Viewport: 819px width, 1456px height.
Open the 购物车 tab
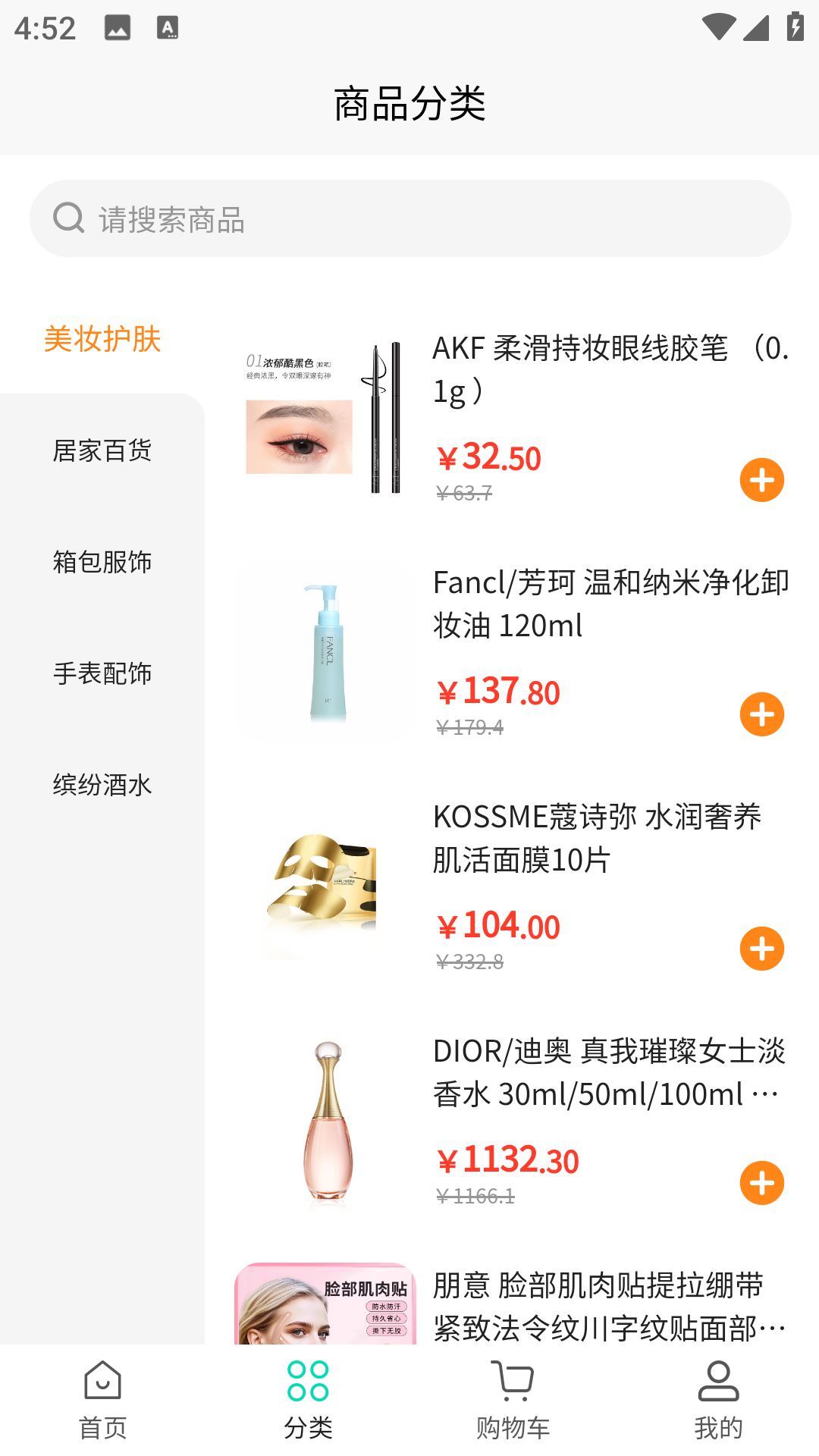click(513, 1400)
